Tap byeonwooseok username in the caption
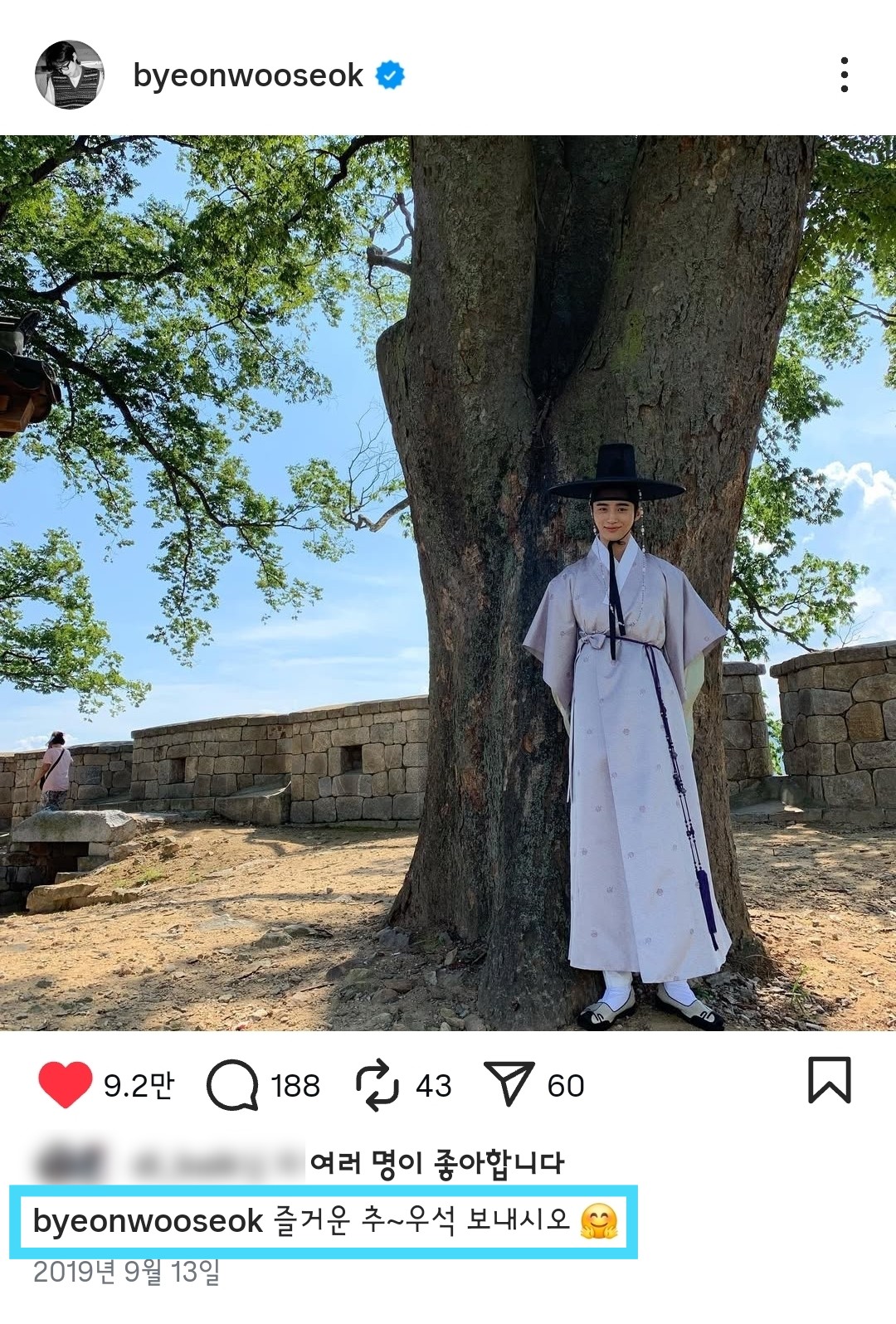The image size is (896, 1324). click(148, 1221)
